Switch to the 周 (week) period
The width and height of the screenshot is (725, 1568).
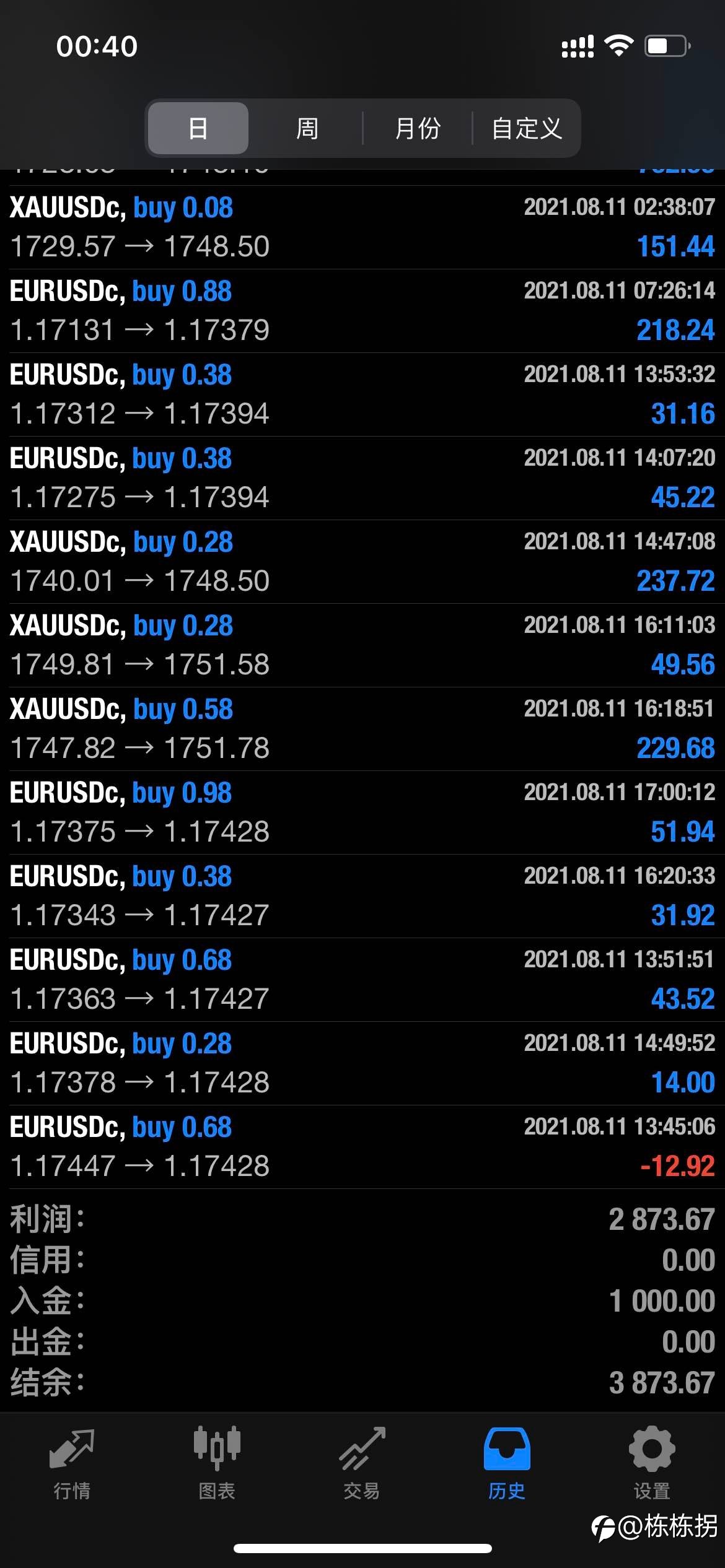coord(307,128)
